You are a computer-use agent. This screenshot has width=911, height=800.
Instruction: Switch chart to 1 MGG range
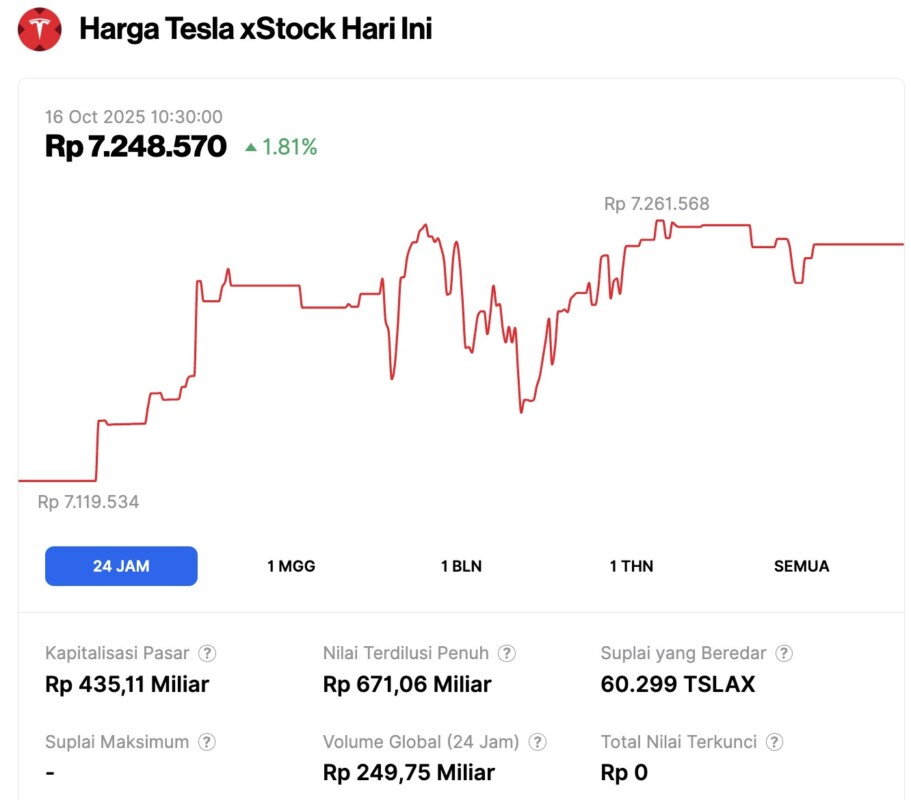291,566
